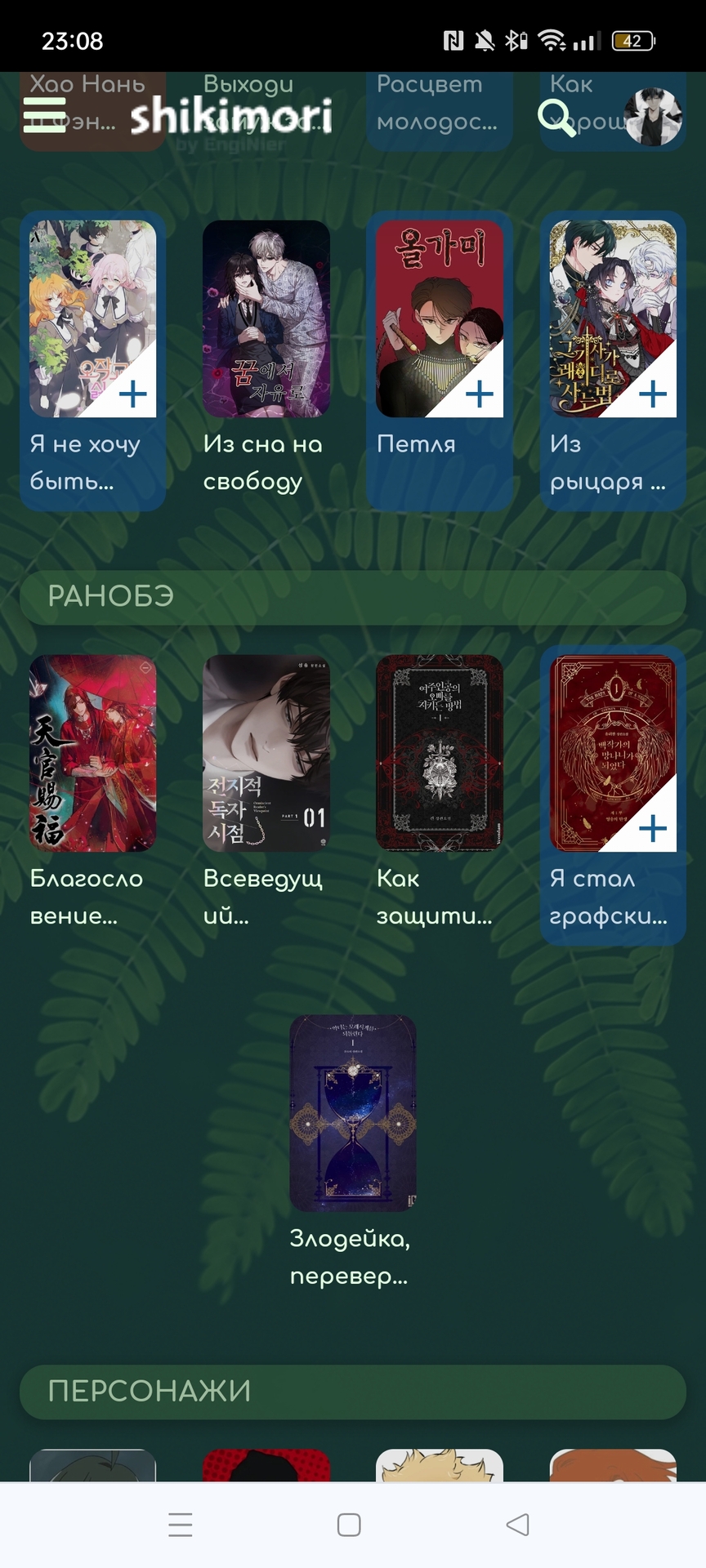Open the ranobe «Благословение…»

[93, 753]
